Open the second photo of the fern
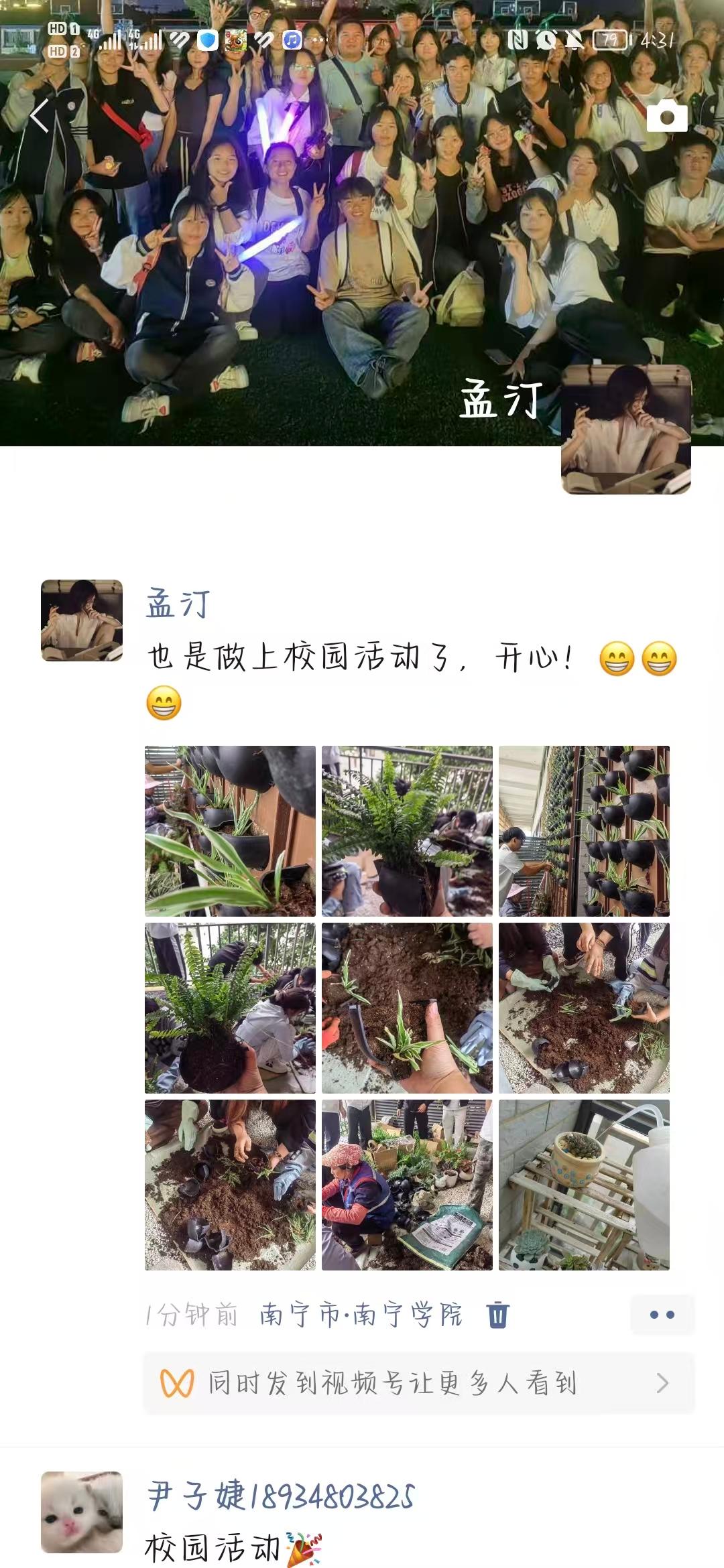The image size is (724, 1568). 407,831
